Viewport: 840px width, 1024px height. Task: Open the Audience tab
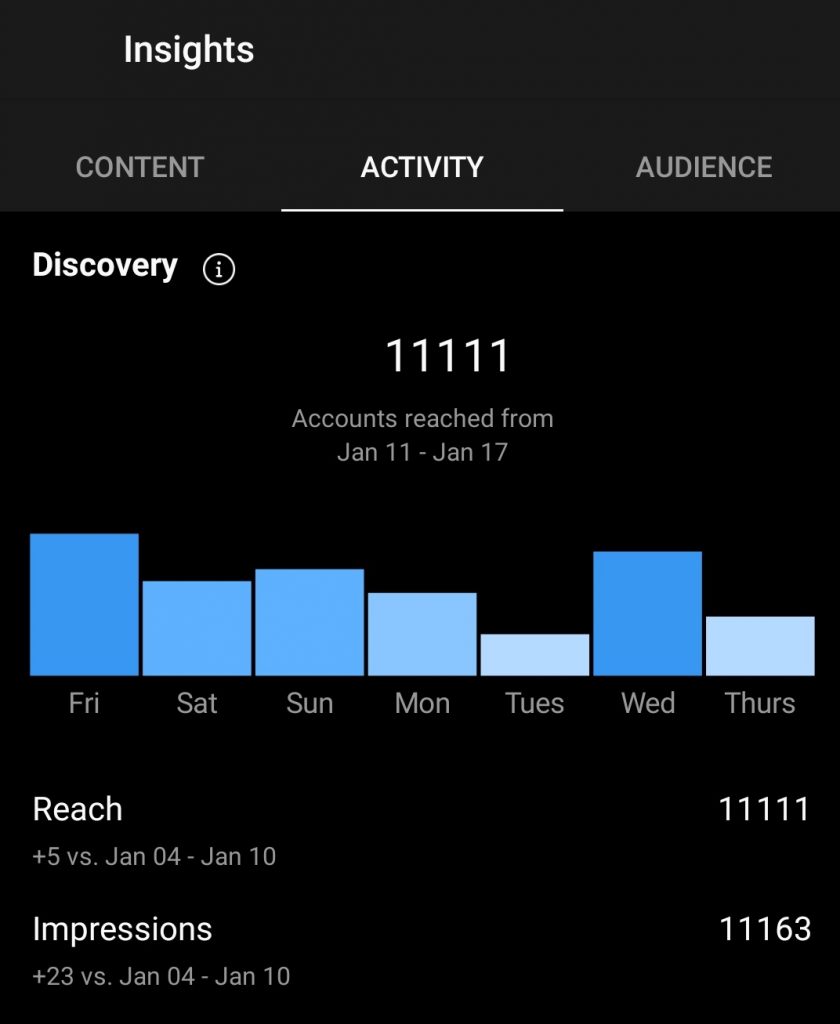703,167
